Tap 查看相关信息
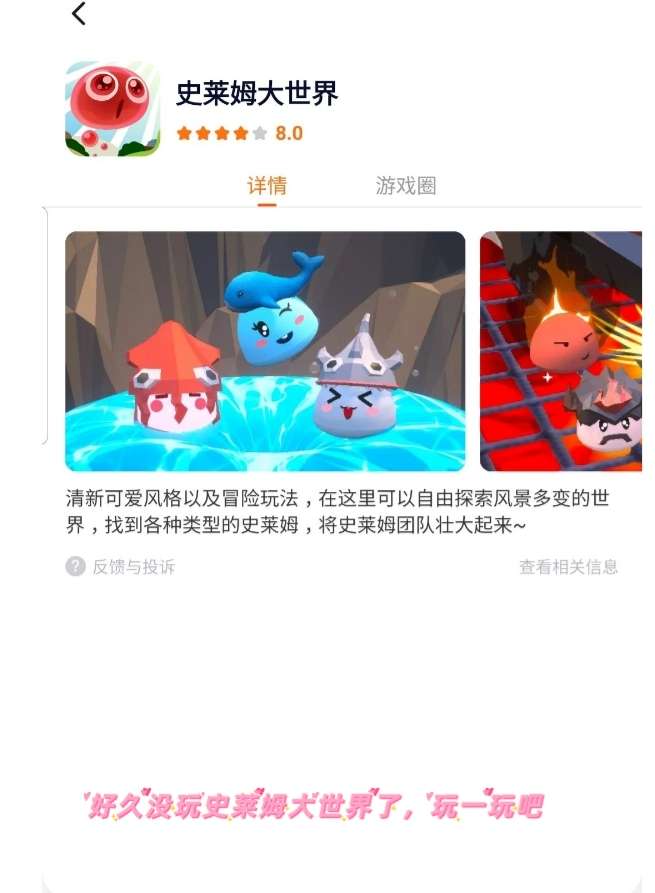 click(x=568, y=567)
